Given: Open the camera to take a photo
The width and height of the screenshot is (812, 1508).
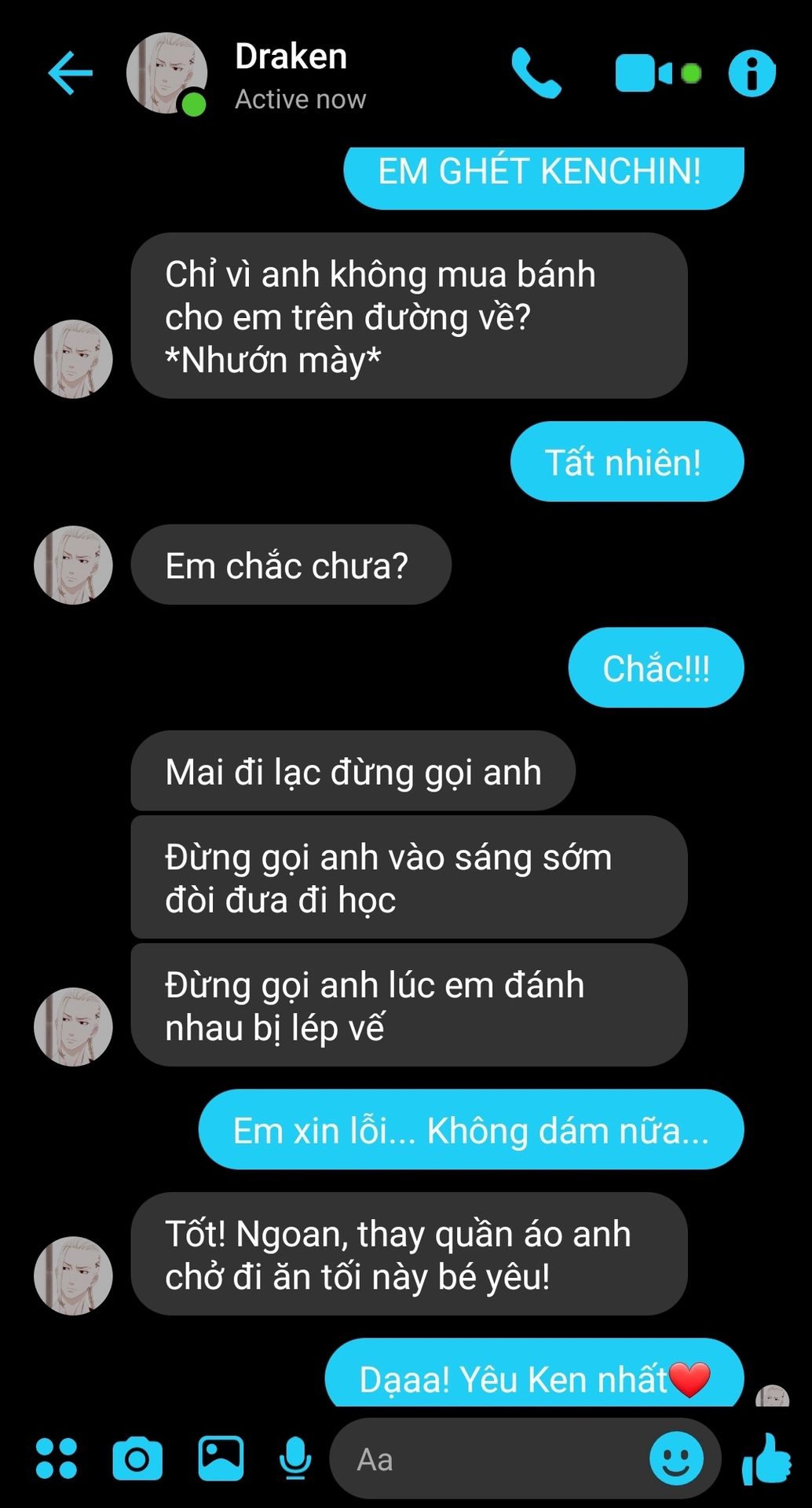Looking at the screenshot, I should point(137,1459).
